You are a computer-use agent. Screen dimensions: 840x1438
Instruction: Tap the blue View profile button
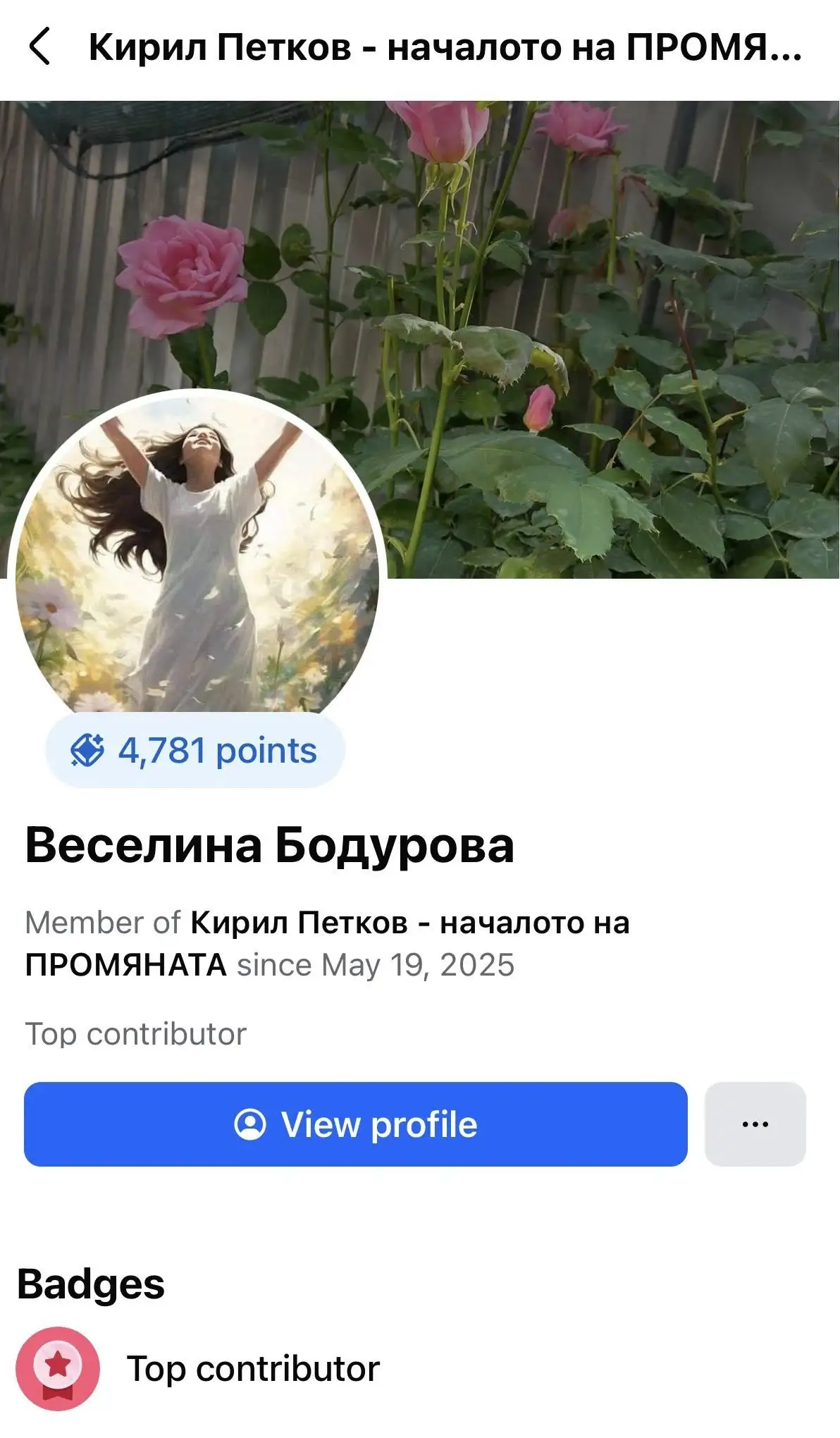tap(355, 1124)
